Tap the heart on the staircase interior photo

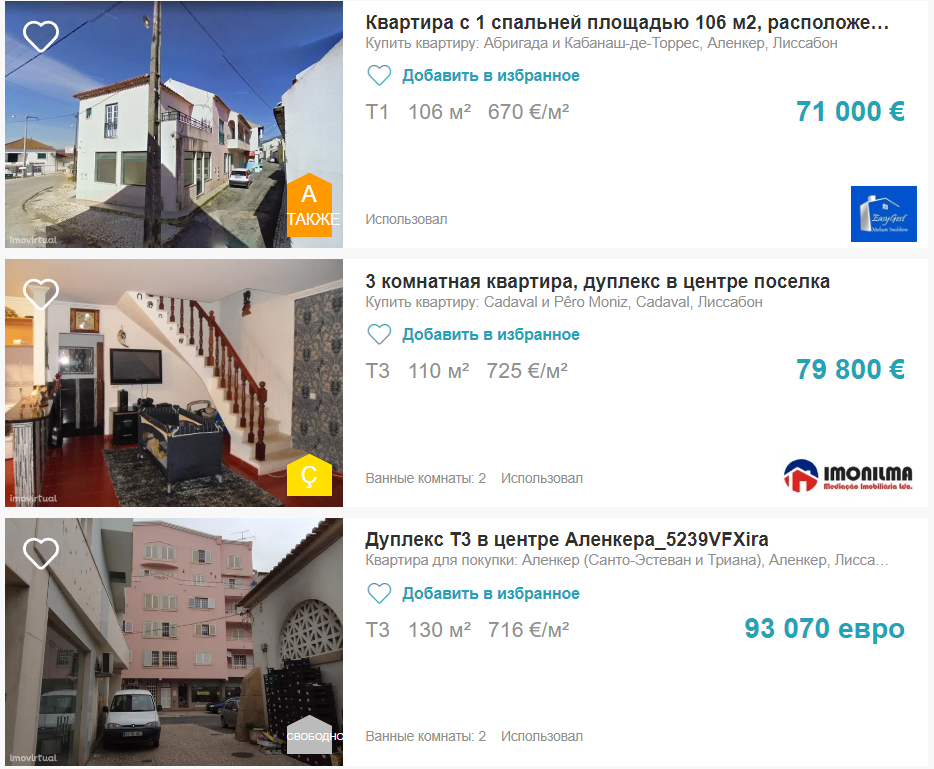point(41,295)
